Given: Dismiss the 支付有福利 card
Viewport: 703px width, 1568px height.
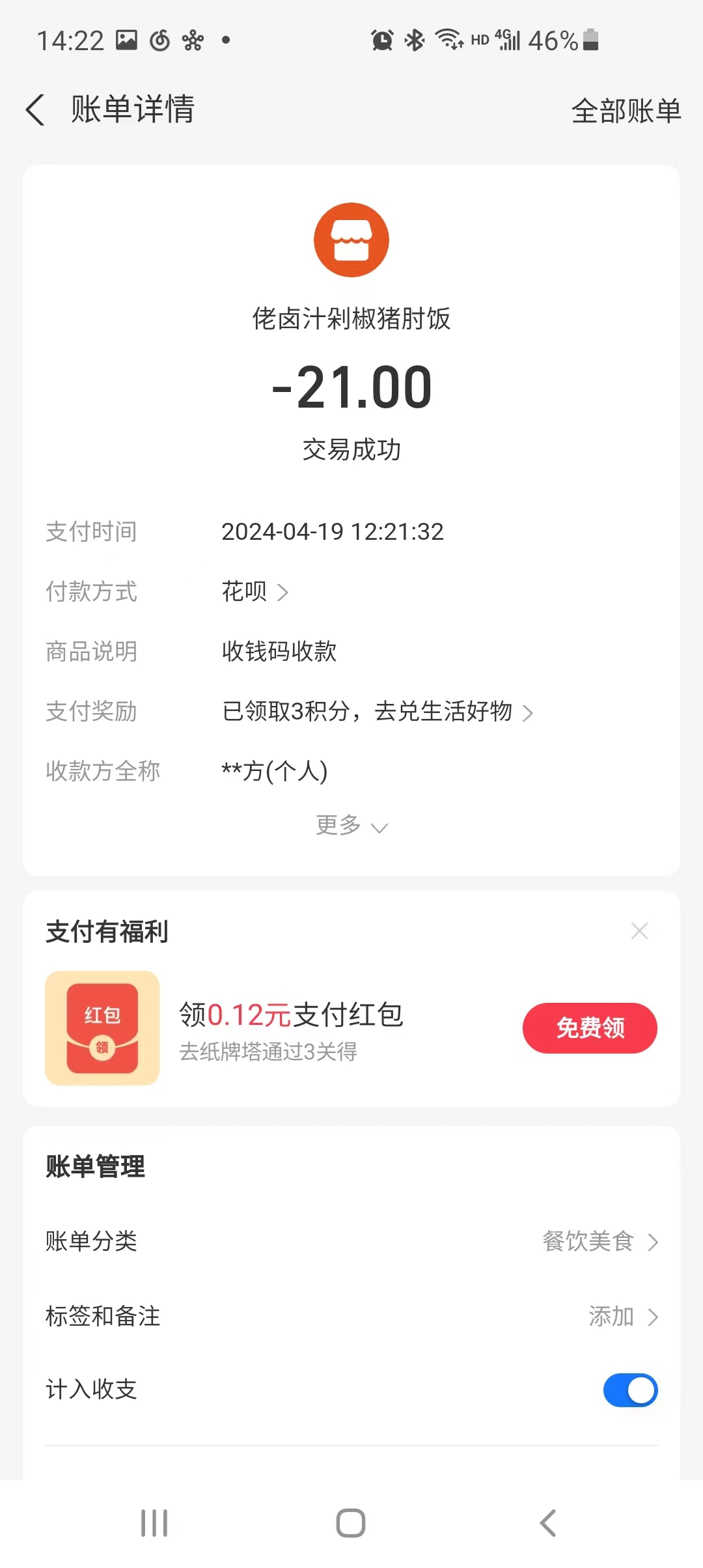Looking at the screenshot, I should click(x=639, y=931).
